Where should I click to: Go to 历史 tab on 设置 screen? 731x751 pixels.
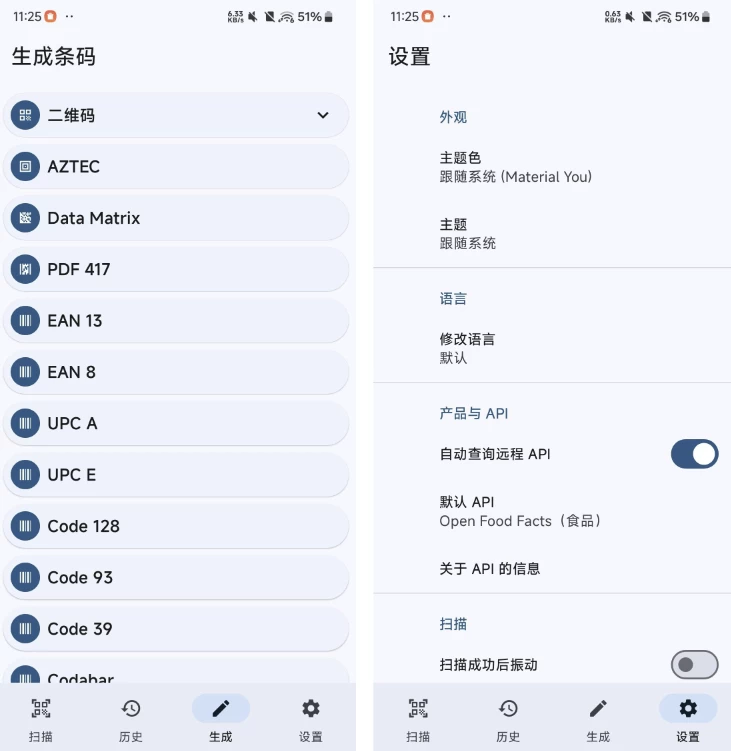coord(508,720)
